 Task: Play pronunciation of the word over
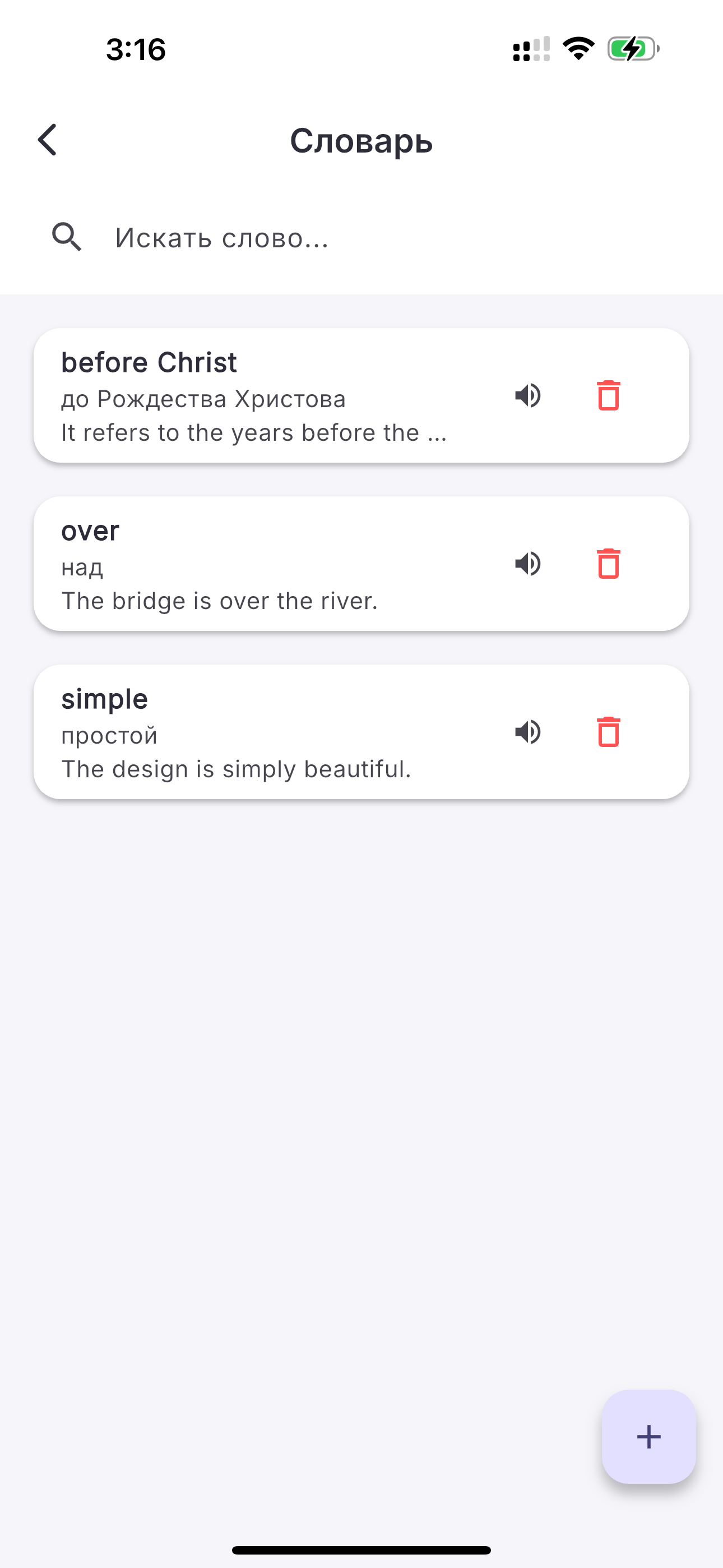tap(527, 564)
